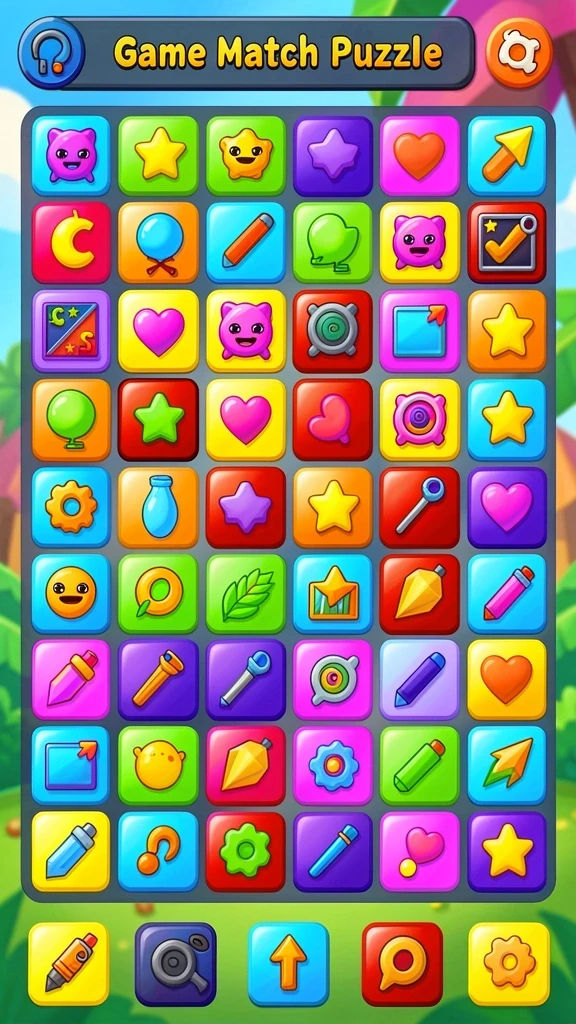Use the up arrow booster

point(288,964)
